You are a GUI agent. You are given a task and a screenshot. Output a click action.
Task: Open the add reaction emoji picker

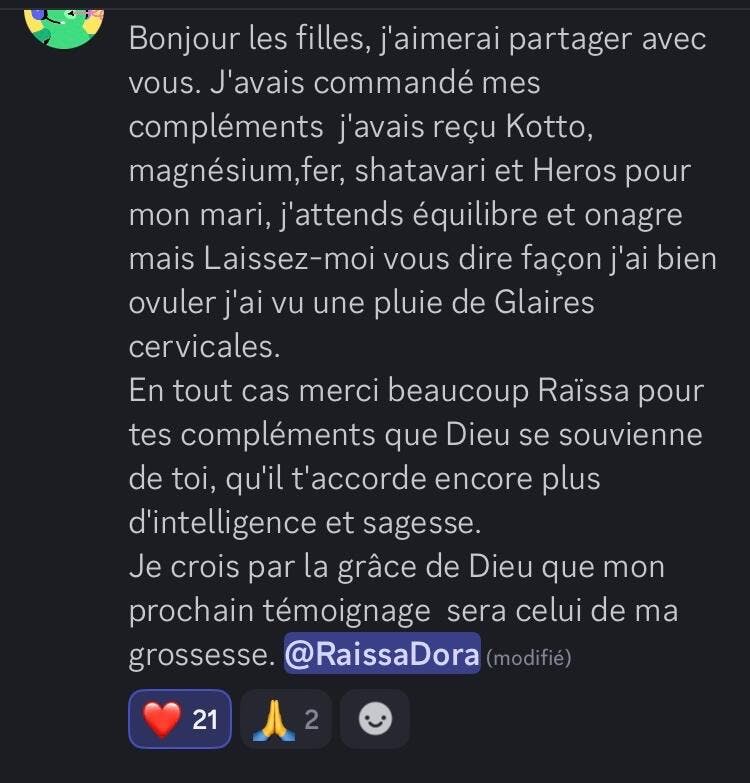[x=375, y=719]
